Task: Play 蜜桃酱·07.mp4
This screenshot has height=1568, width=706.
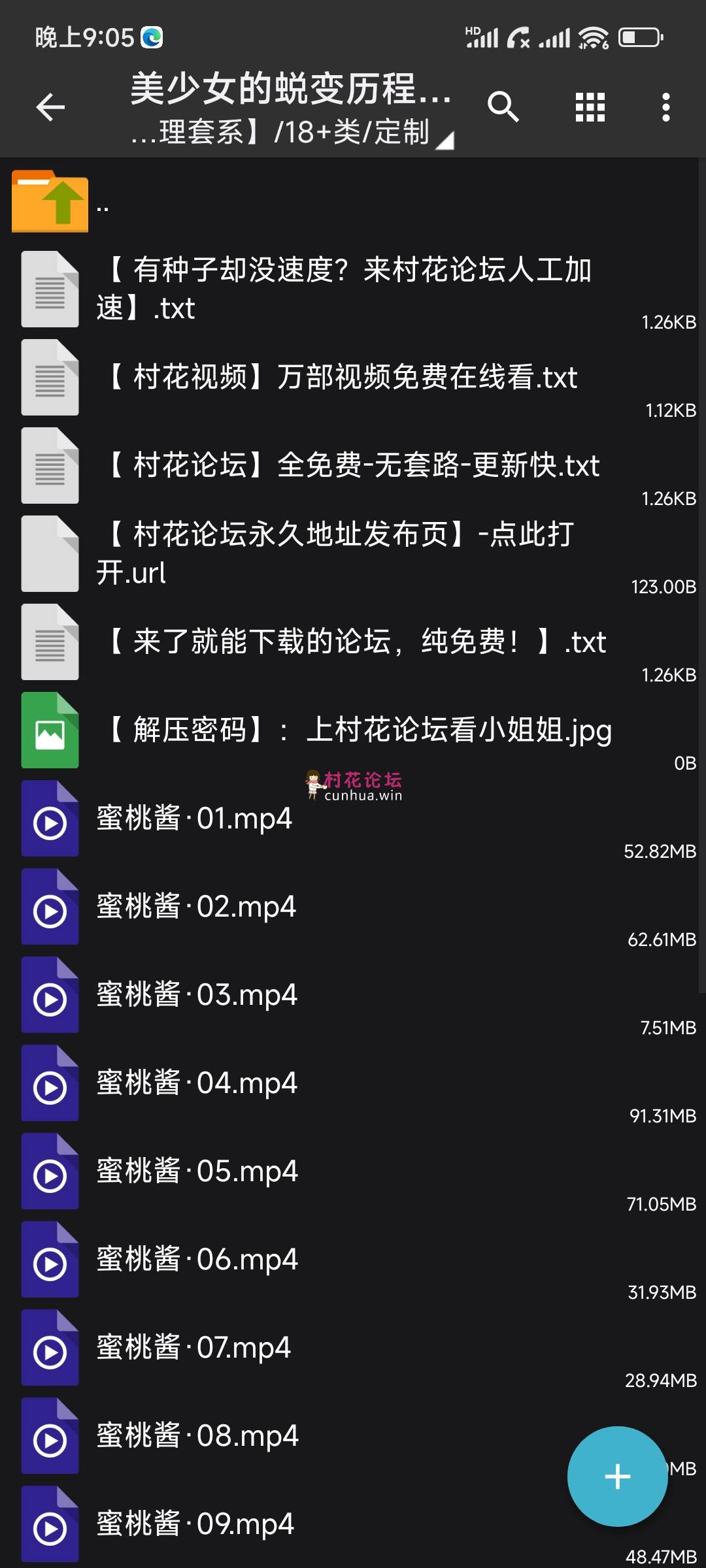Action: tap(353, 1348)
